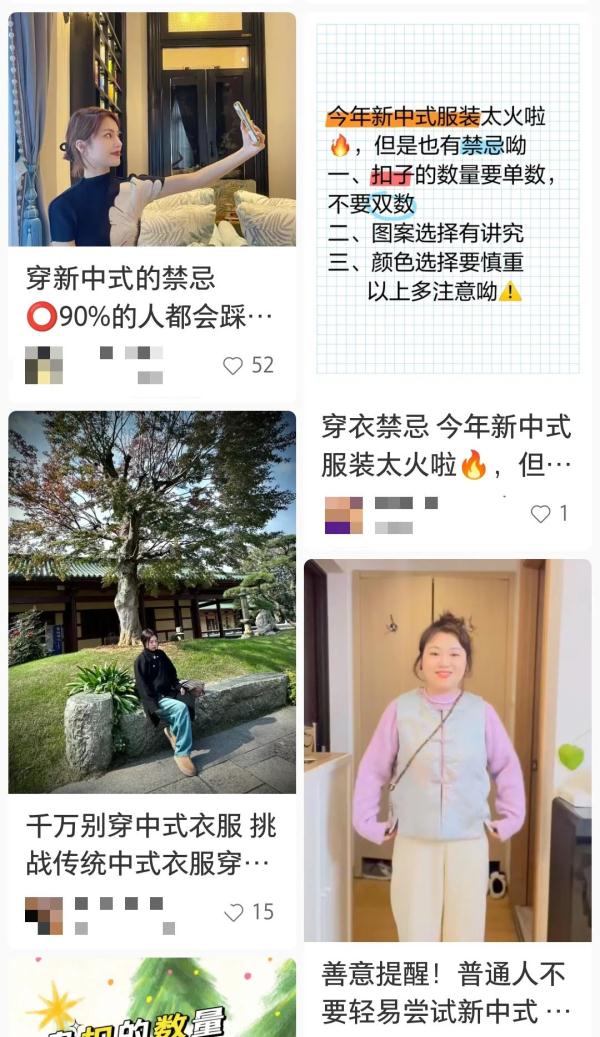Like the post 穿新中式的禁忌
The height and width of the screenshot is (1037, 600).
point(233,366)
